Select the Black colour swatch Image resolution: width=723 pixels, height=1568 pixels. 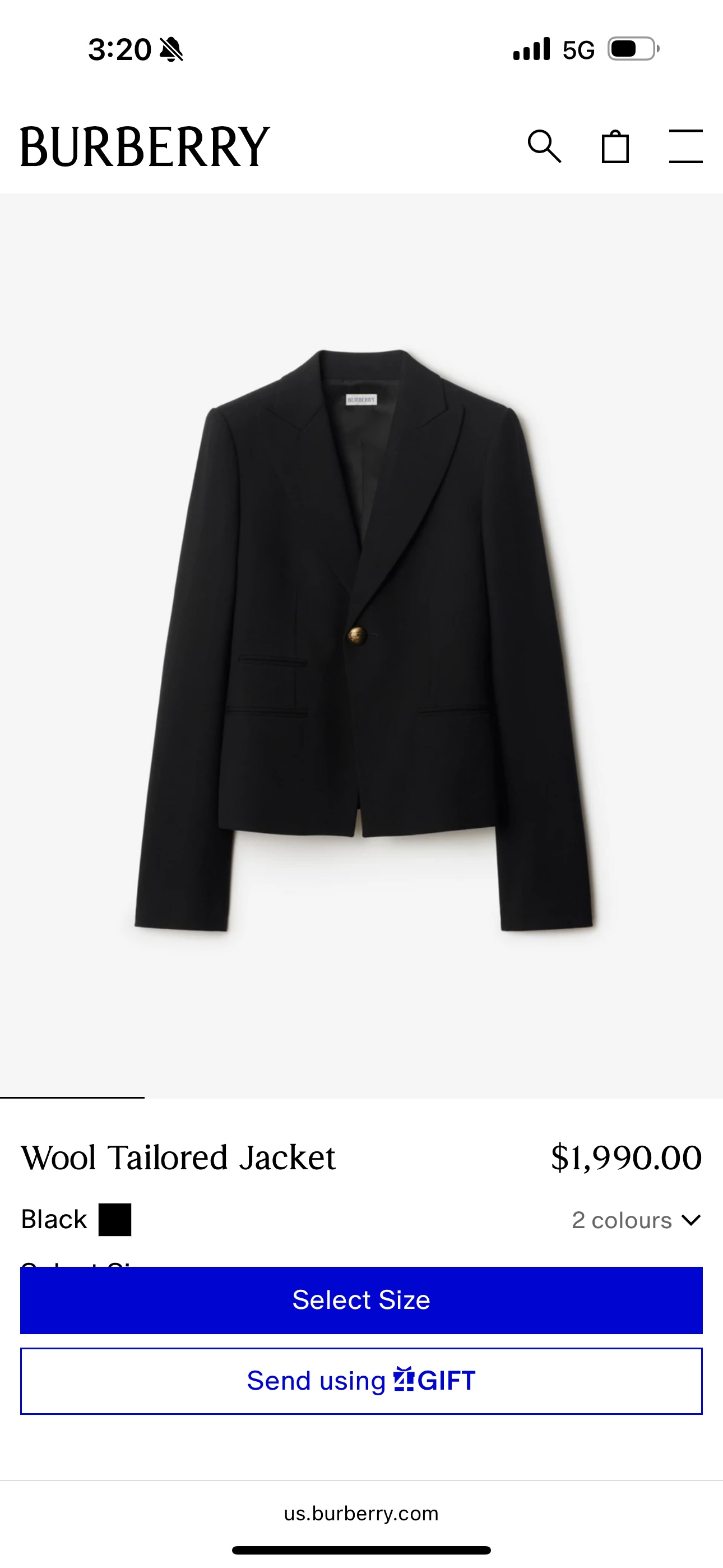click(115, 1220)
